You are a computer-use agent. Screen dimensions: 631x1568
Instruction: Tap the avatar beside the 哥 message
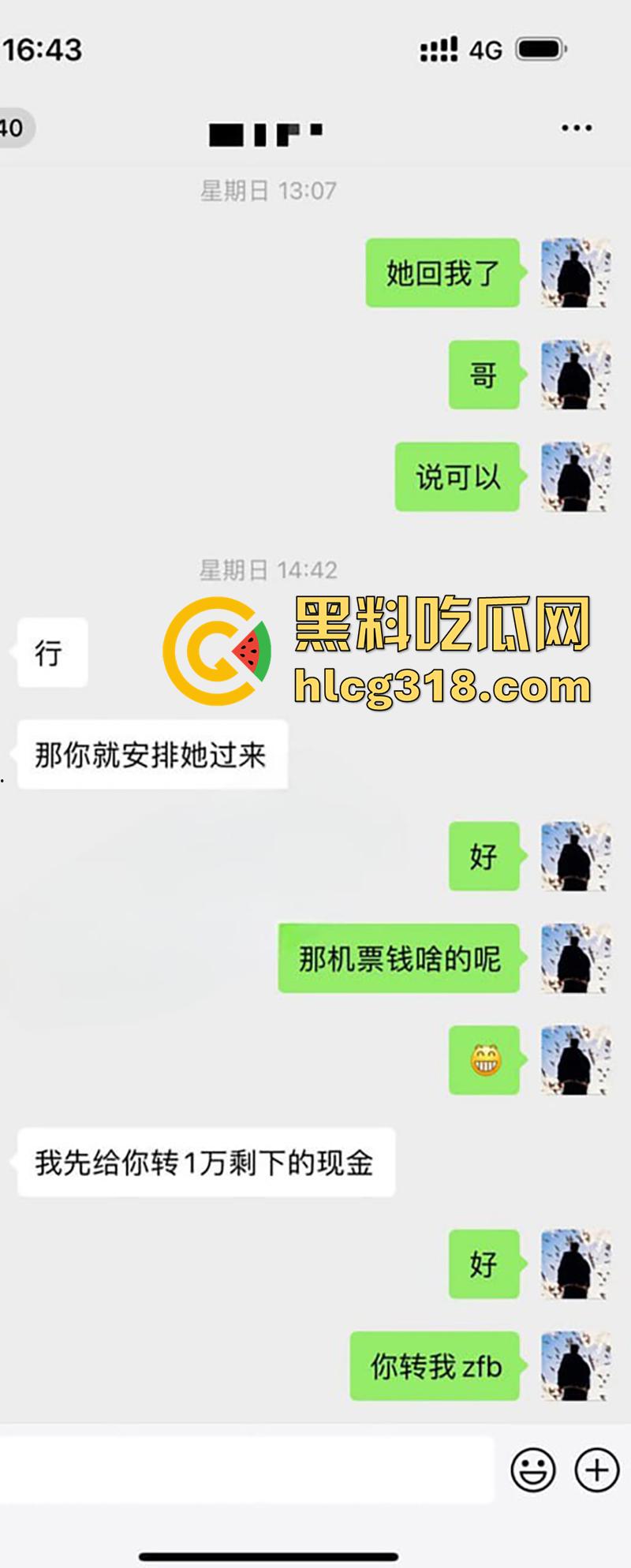pos(573,375)
